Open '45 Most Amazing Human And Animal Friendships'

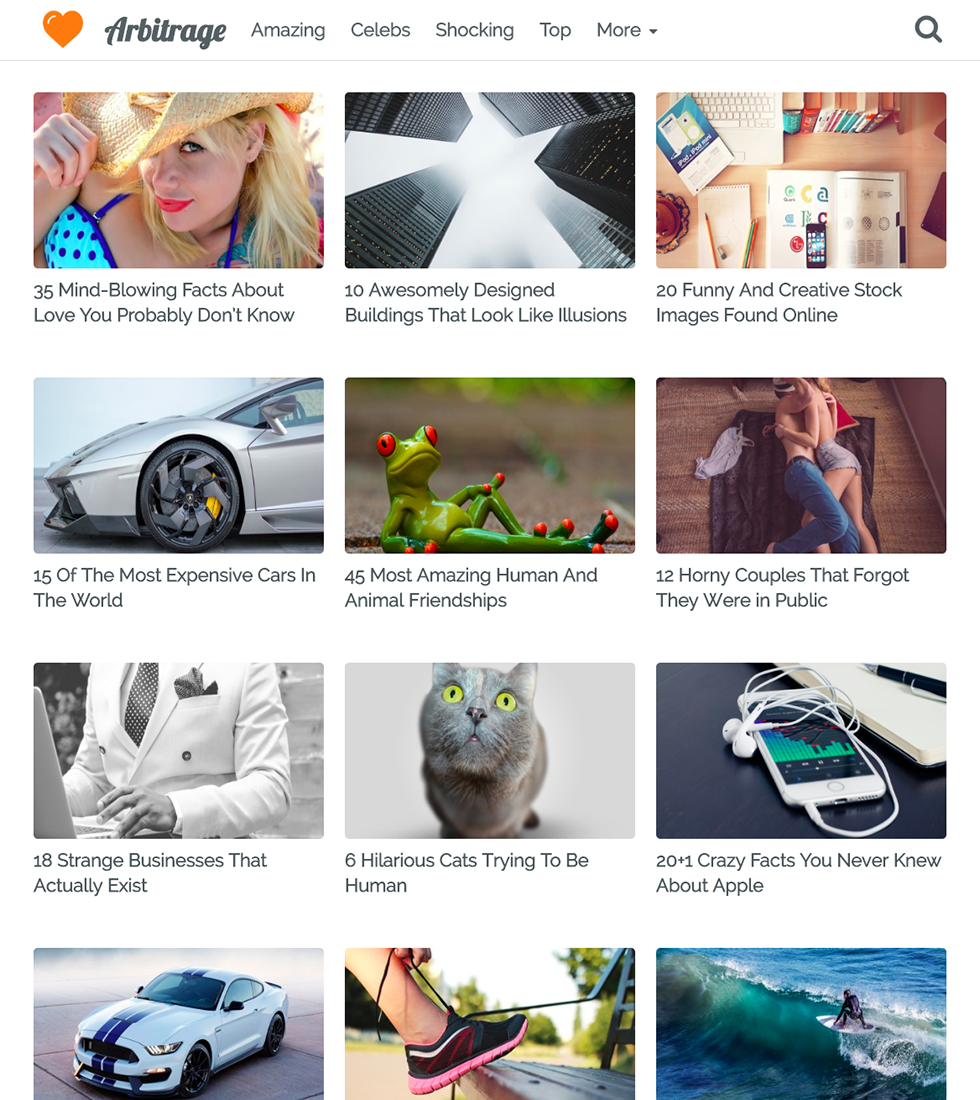pyautogui.click(x=471, y=587)
